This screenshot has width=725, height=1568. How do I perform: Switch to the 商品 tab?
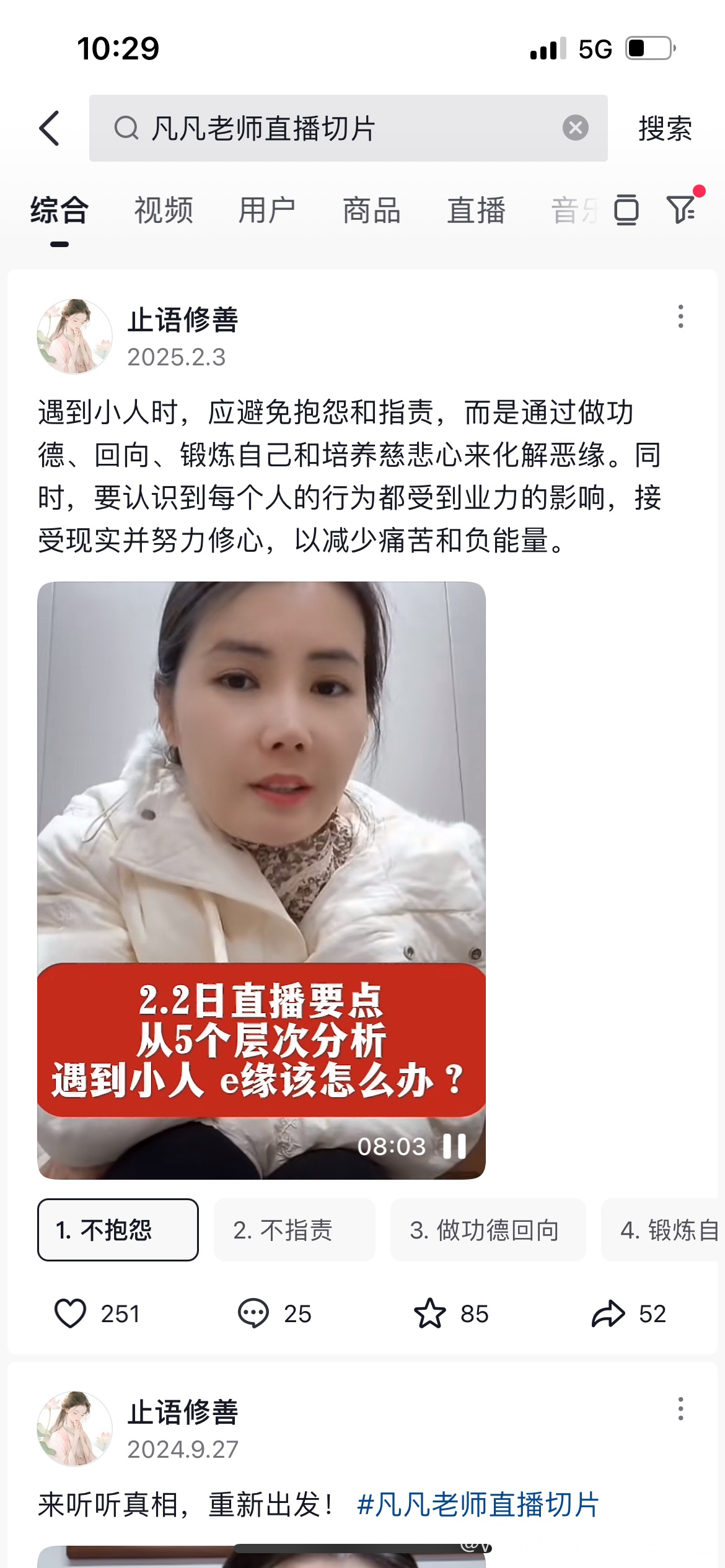[x=372, y=211]
